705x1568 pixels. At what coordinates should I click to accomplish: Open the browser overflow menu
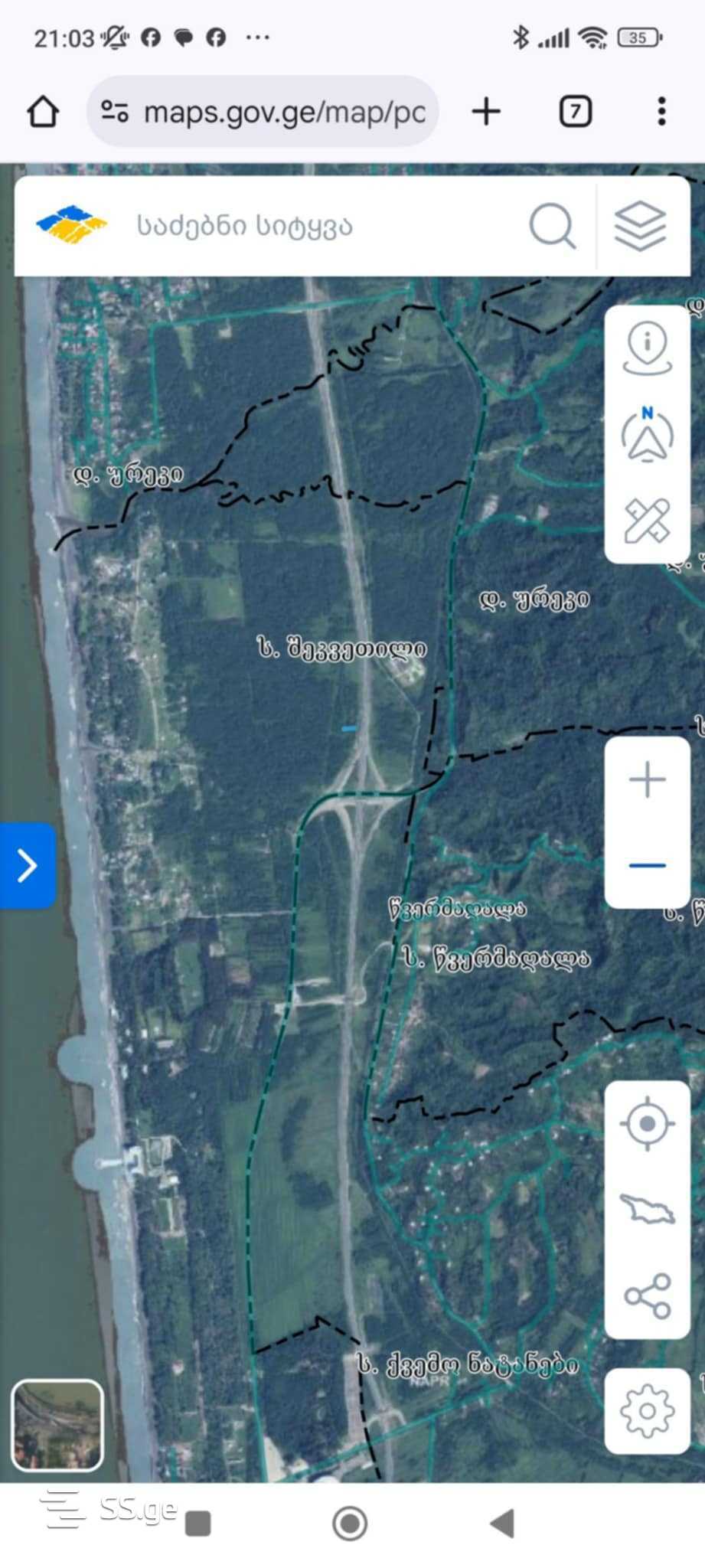[661, 112]
